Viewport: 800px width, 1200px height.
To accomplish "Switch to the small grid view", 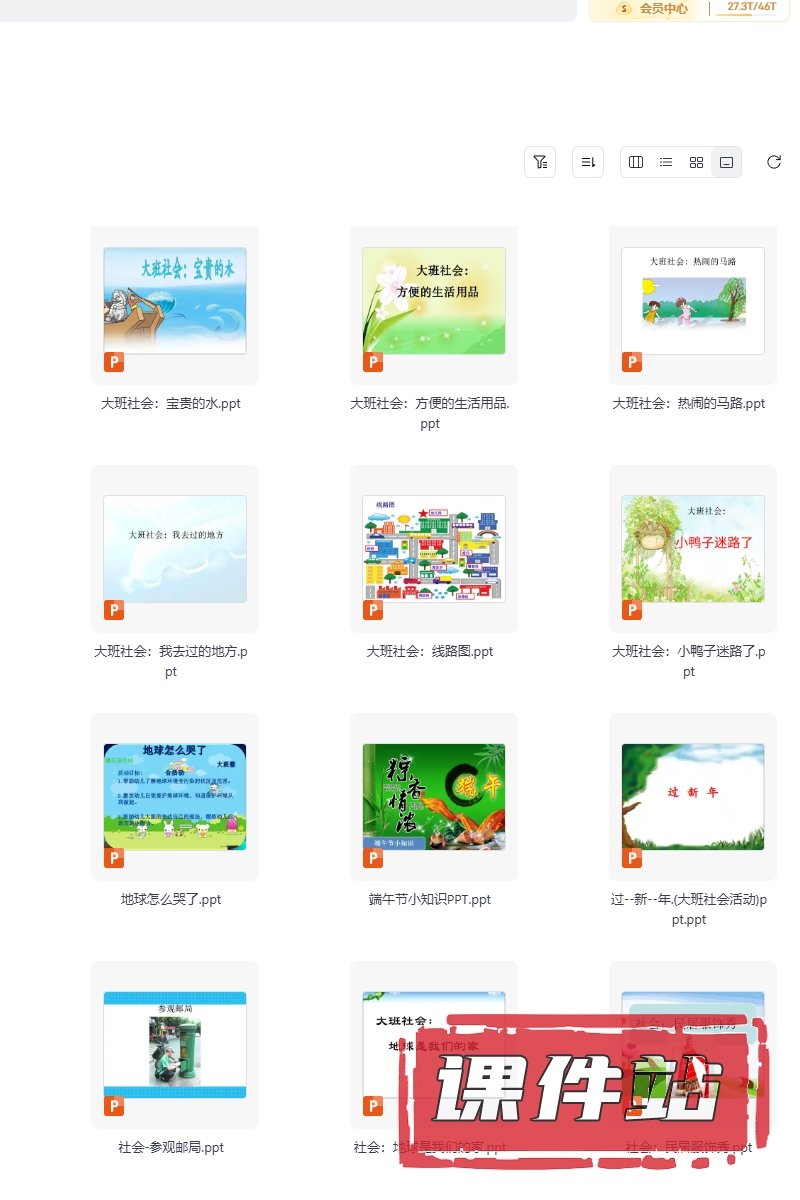I will [x=697, y=162].
